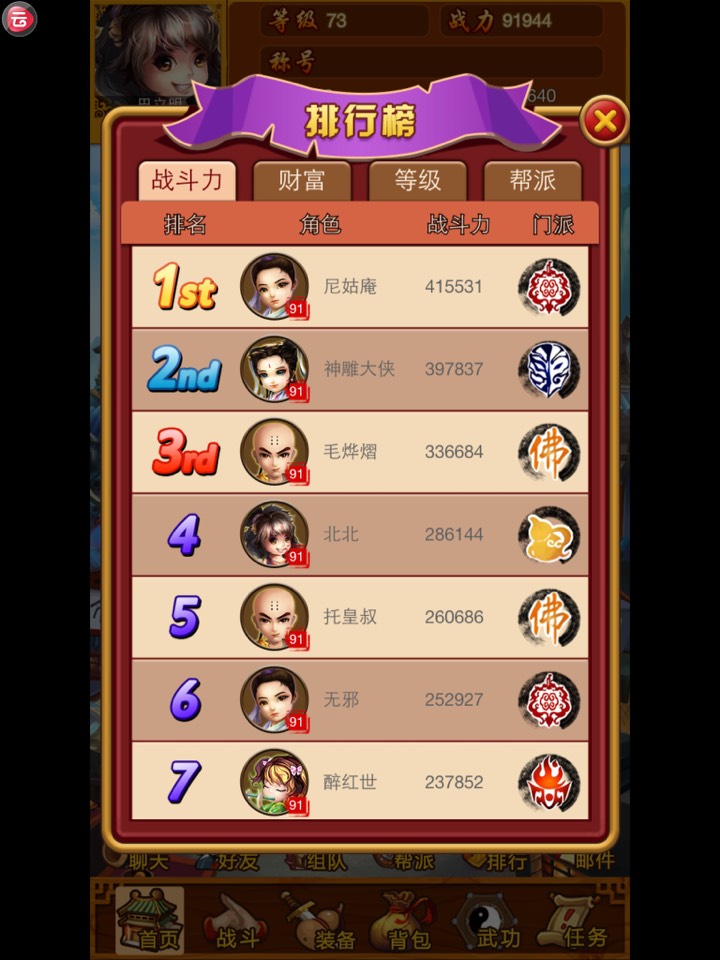View third-ranked player 毛烨熠
Screen dimensions: 720x960
360,452
